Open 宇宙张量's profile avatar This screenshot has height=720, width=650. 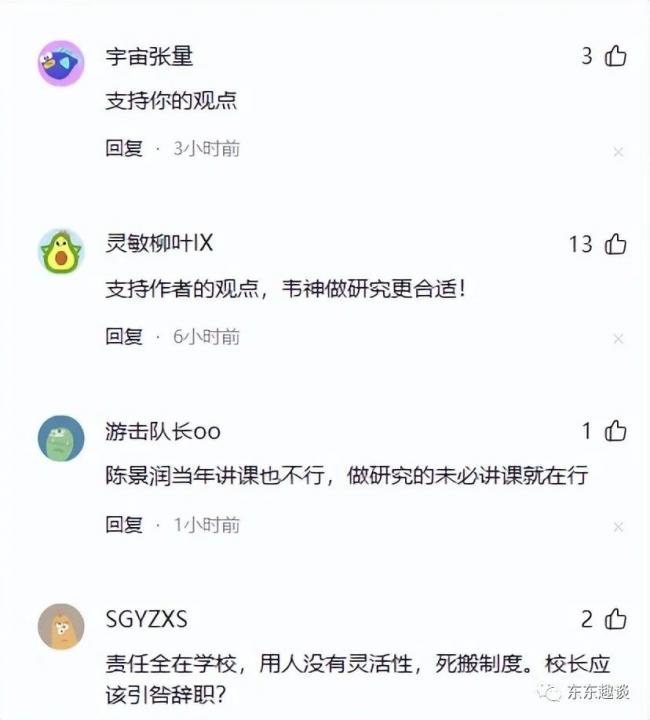(x=61, y=64)
